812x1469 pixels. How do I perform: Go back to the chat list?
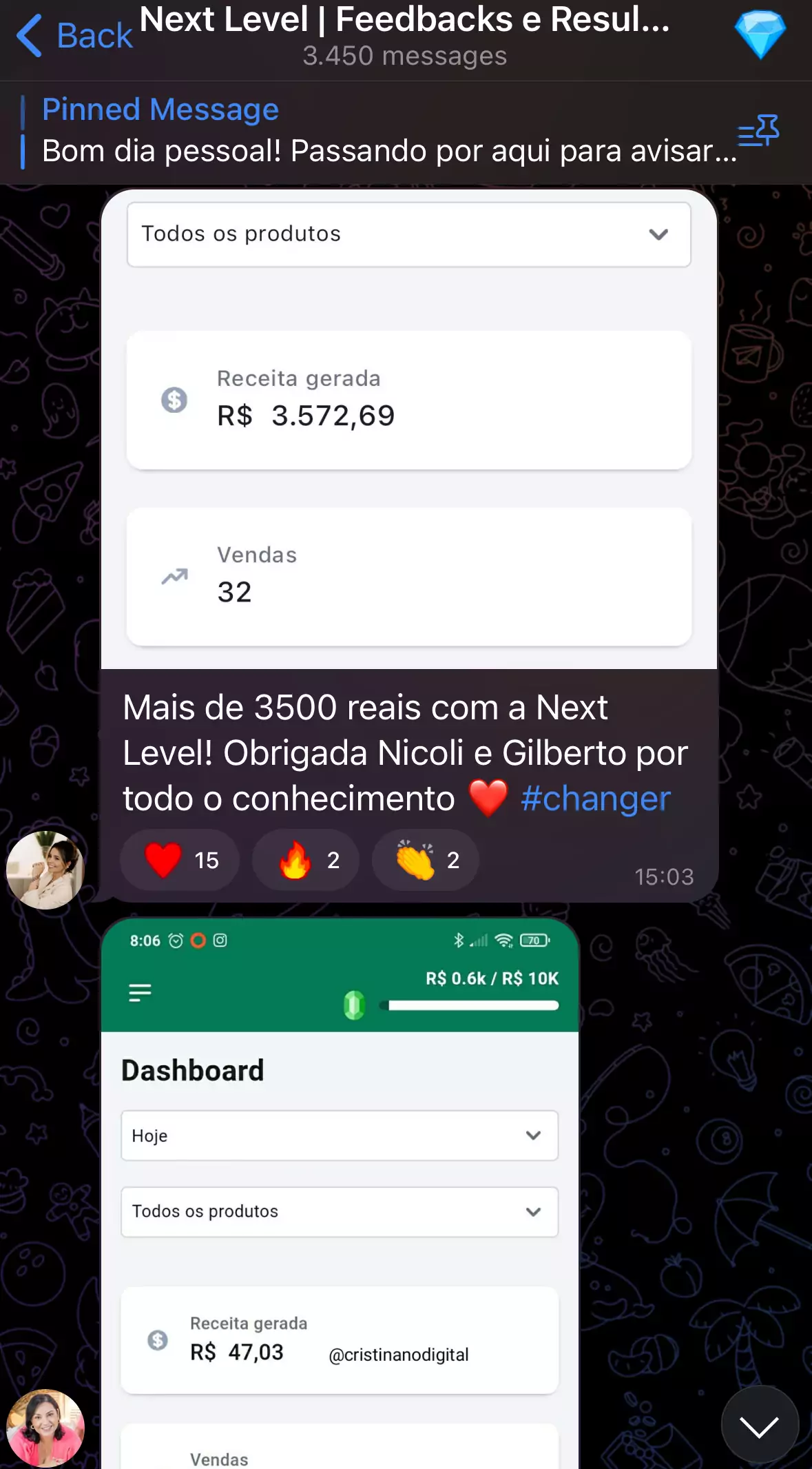[74, 36]
